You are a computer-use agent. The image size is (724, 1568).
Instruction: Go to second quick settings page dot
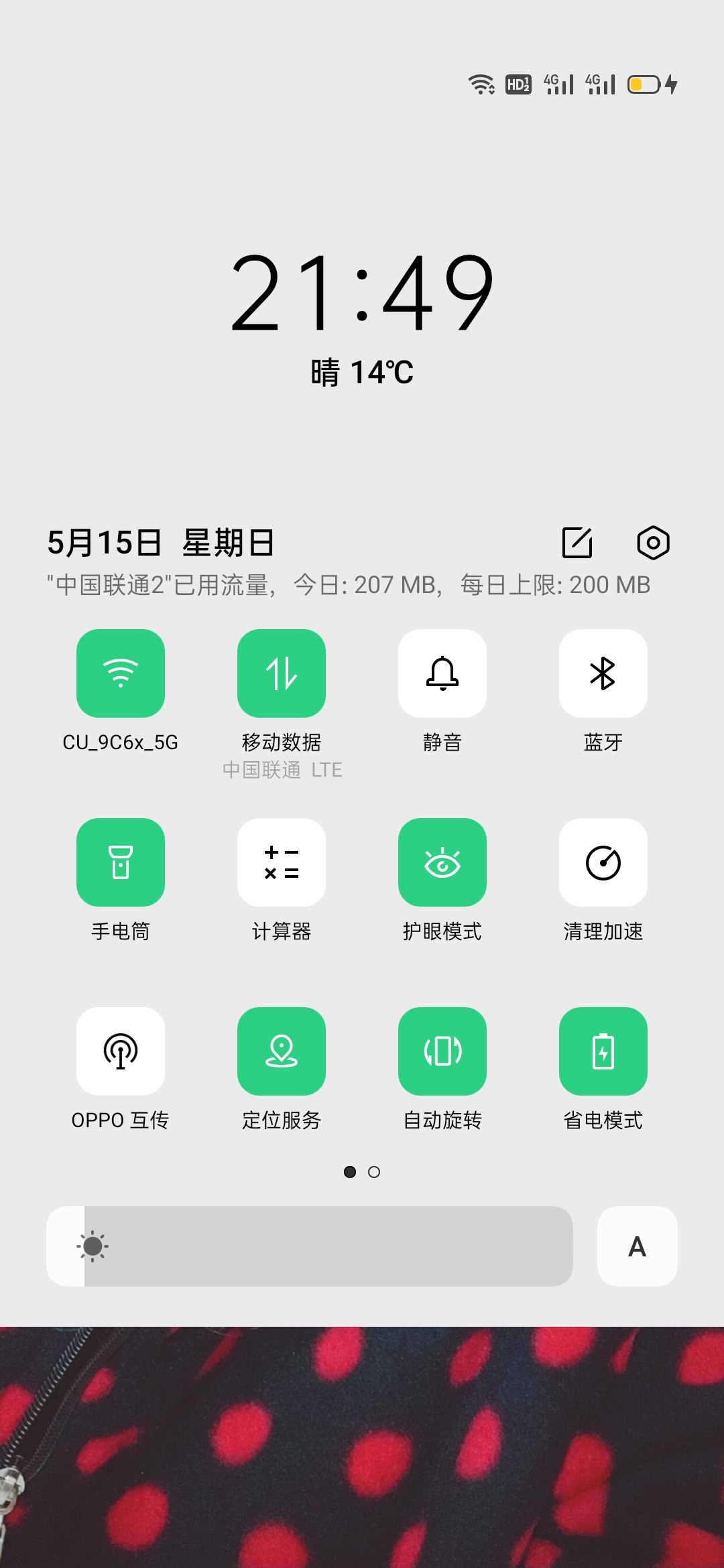click(x=374, y=1172)
